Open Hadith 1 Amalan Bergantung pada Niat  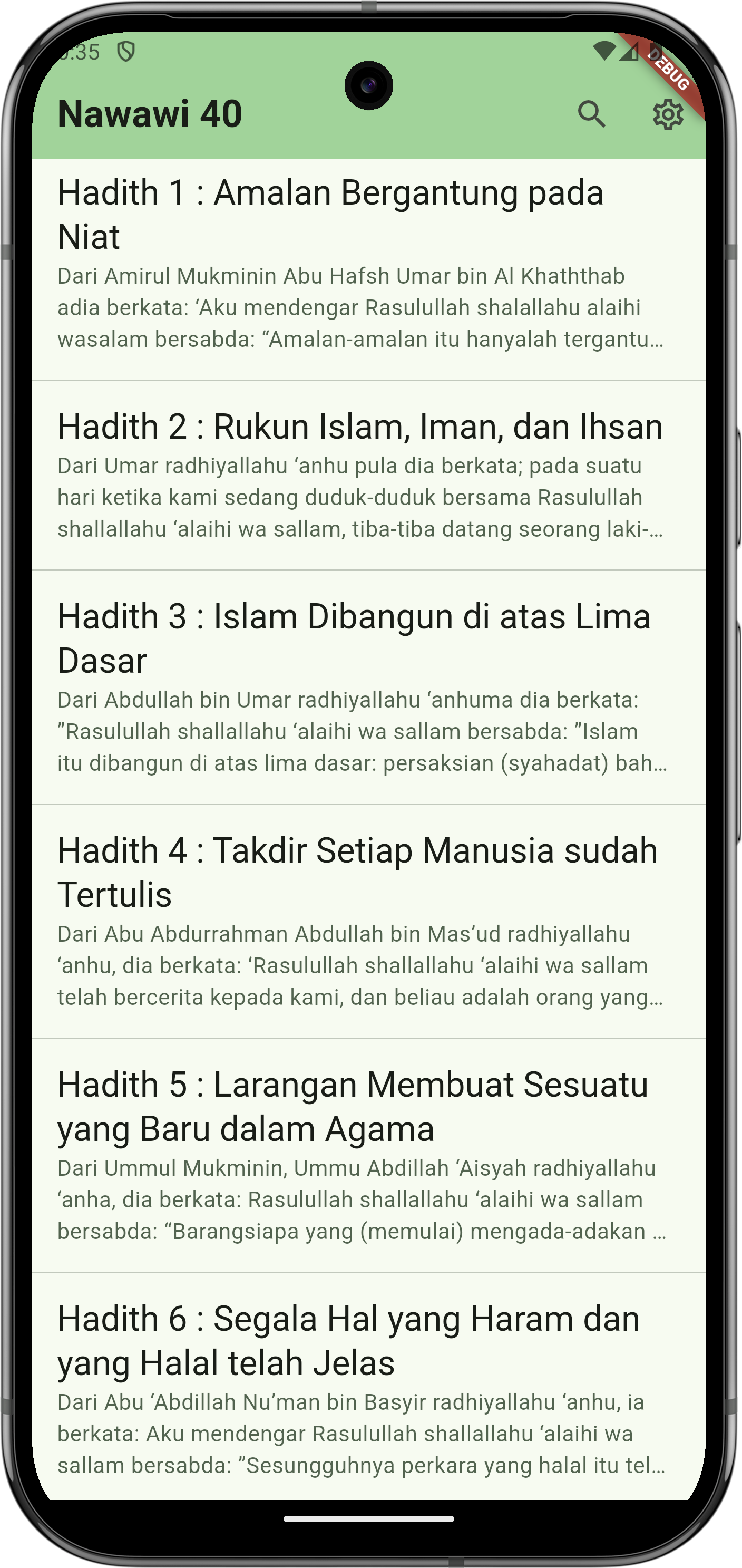click(368, 270)
